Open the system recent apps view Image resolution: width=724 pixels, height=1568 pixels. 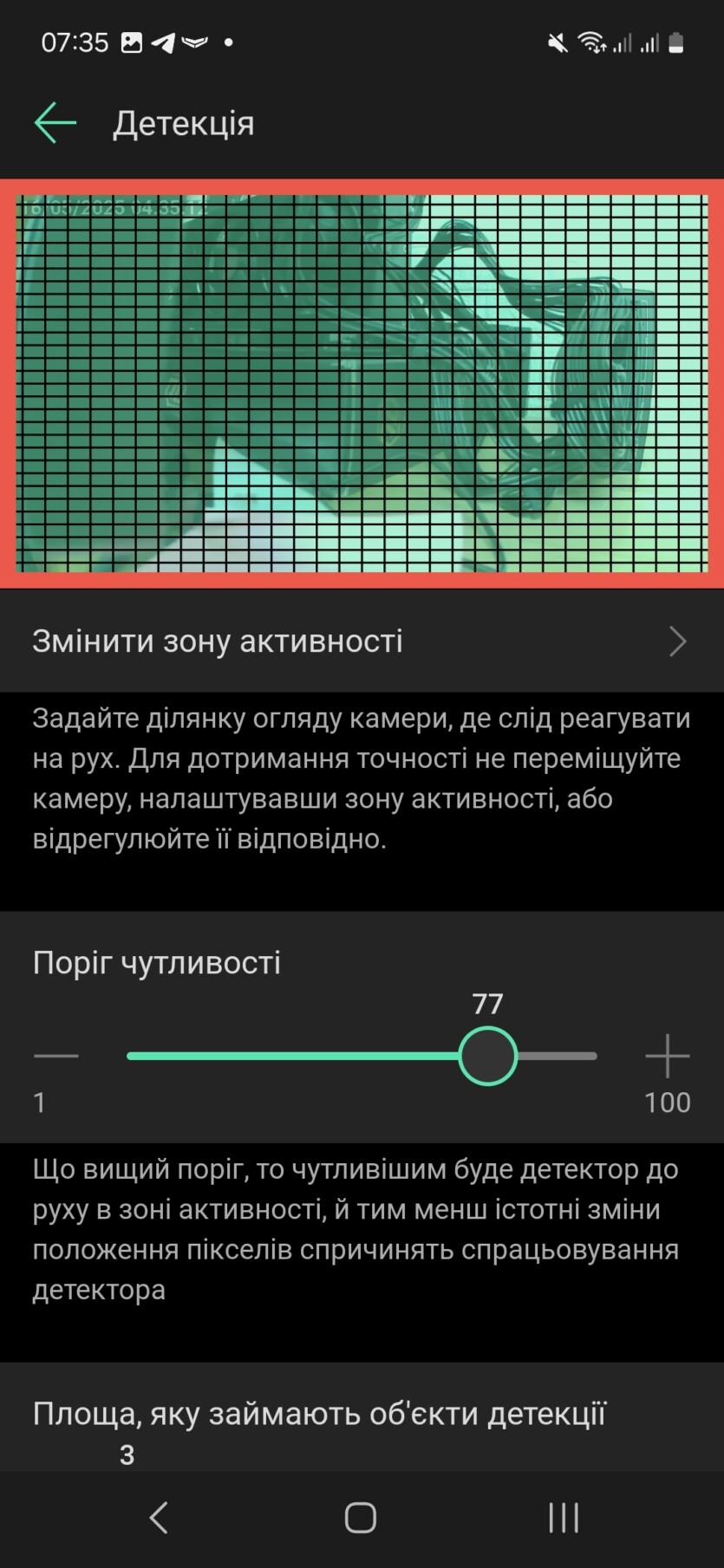[x=564, y=1518]
